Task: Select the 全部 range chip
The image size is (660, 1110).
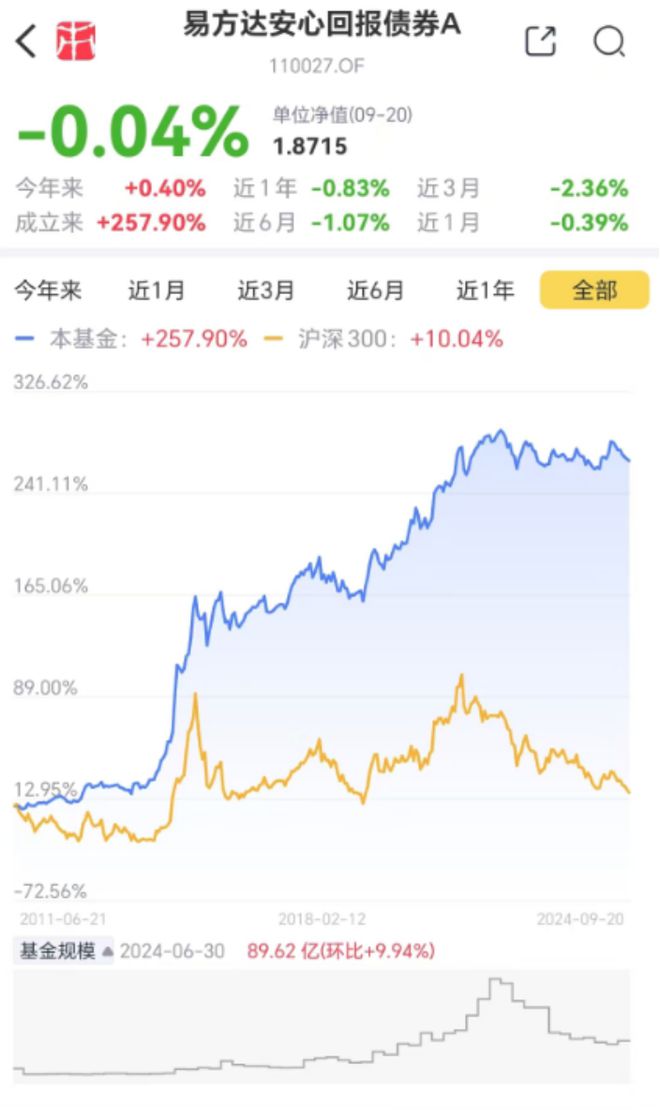Action: [x=595, y=290]
